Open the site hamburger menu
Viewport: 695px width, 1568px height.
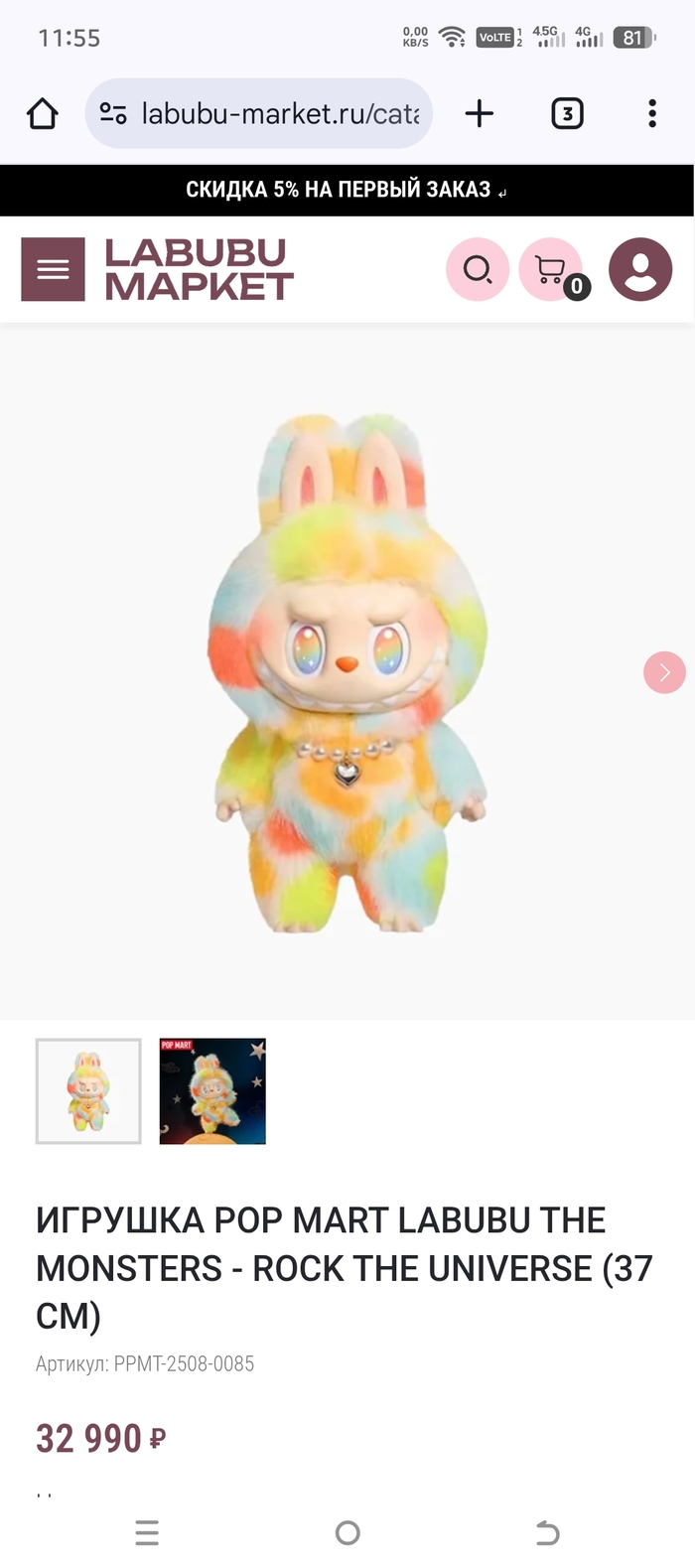[x=53, y=269]
